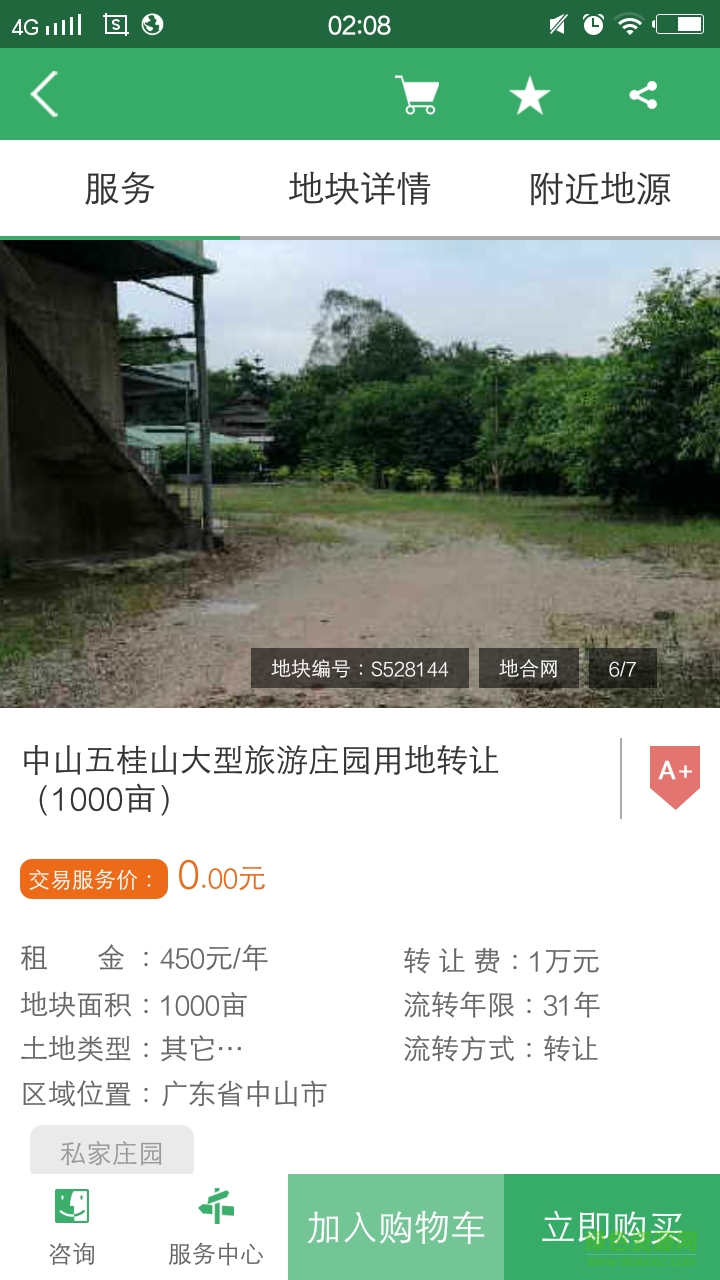Open the 附近地源 tab

click(x=600, y=189)
